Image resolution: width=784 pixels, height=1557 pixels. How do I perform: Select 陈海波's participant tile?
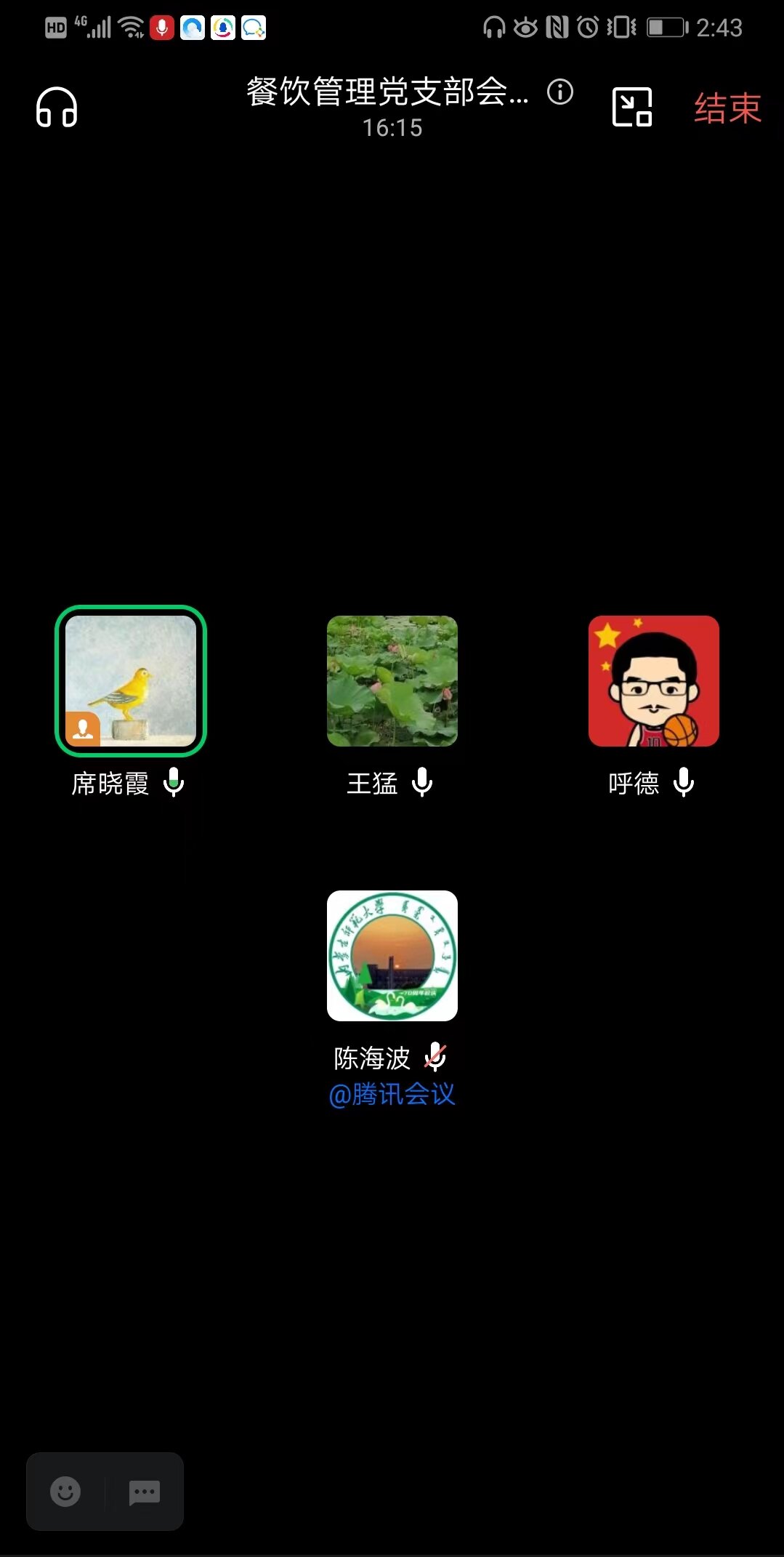[x=392, y=956]
